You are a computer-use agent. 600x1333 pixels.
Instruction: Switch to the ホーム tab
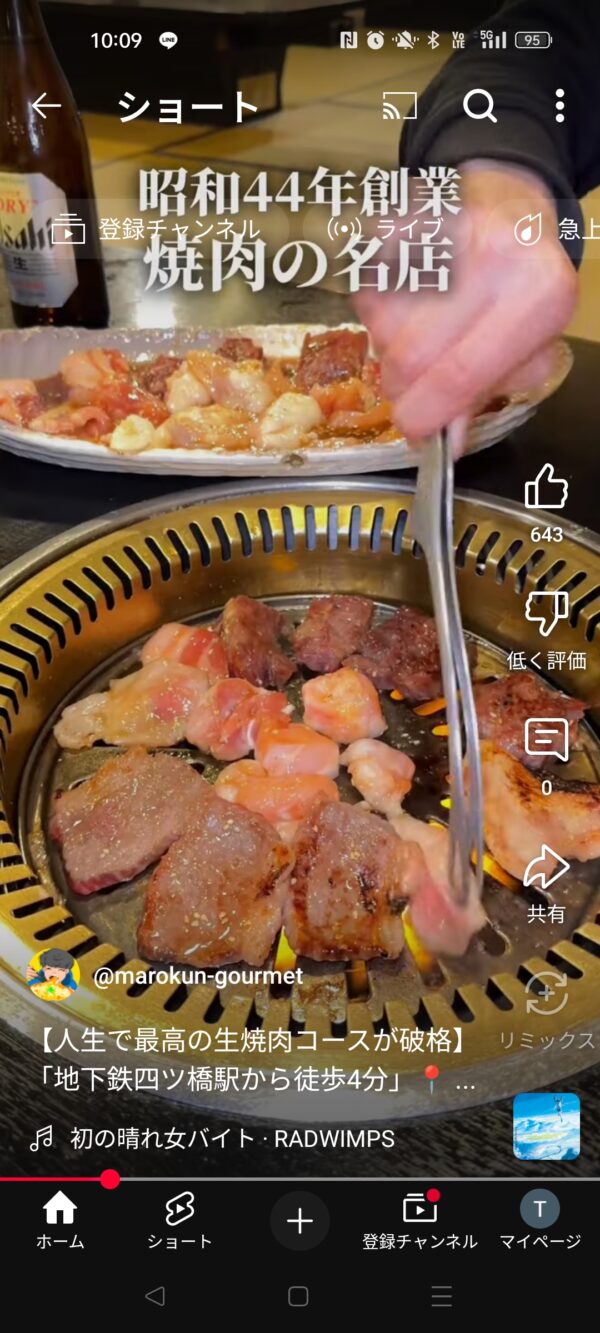point(60,1220)
